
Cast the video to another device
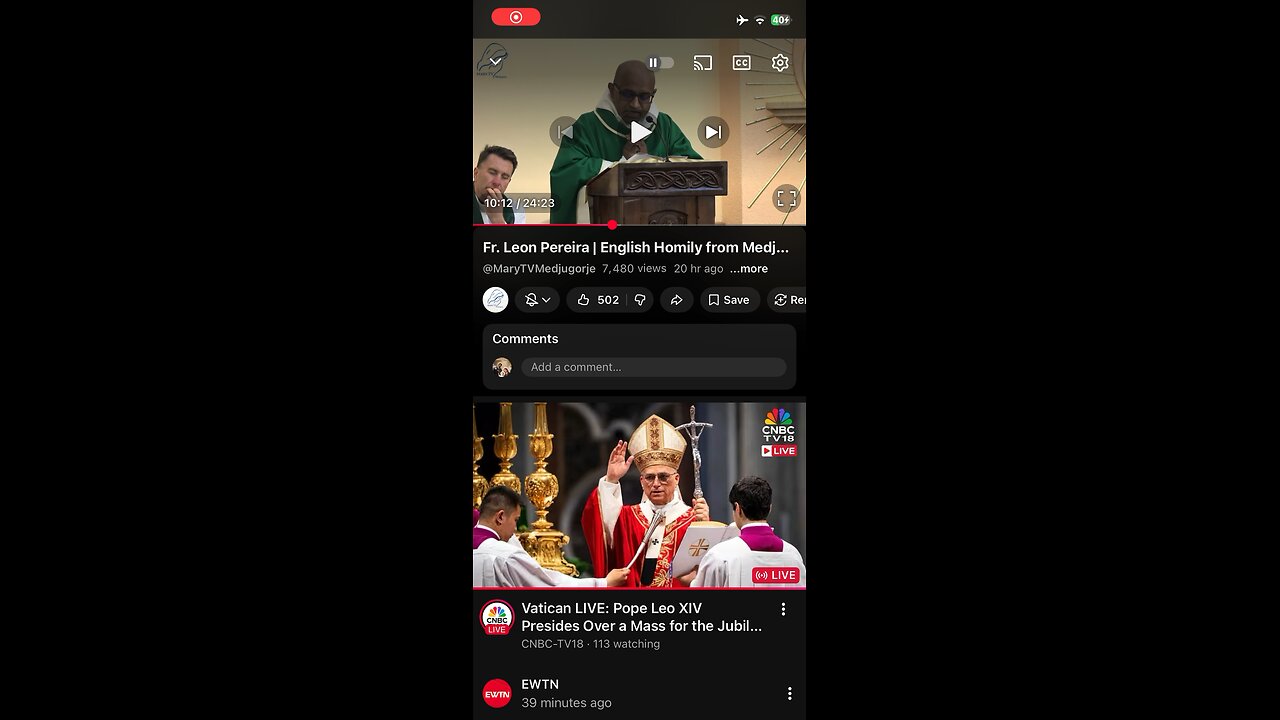tap(703, 63)
